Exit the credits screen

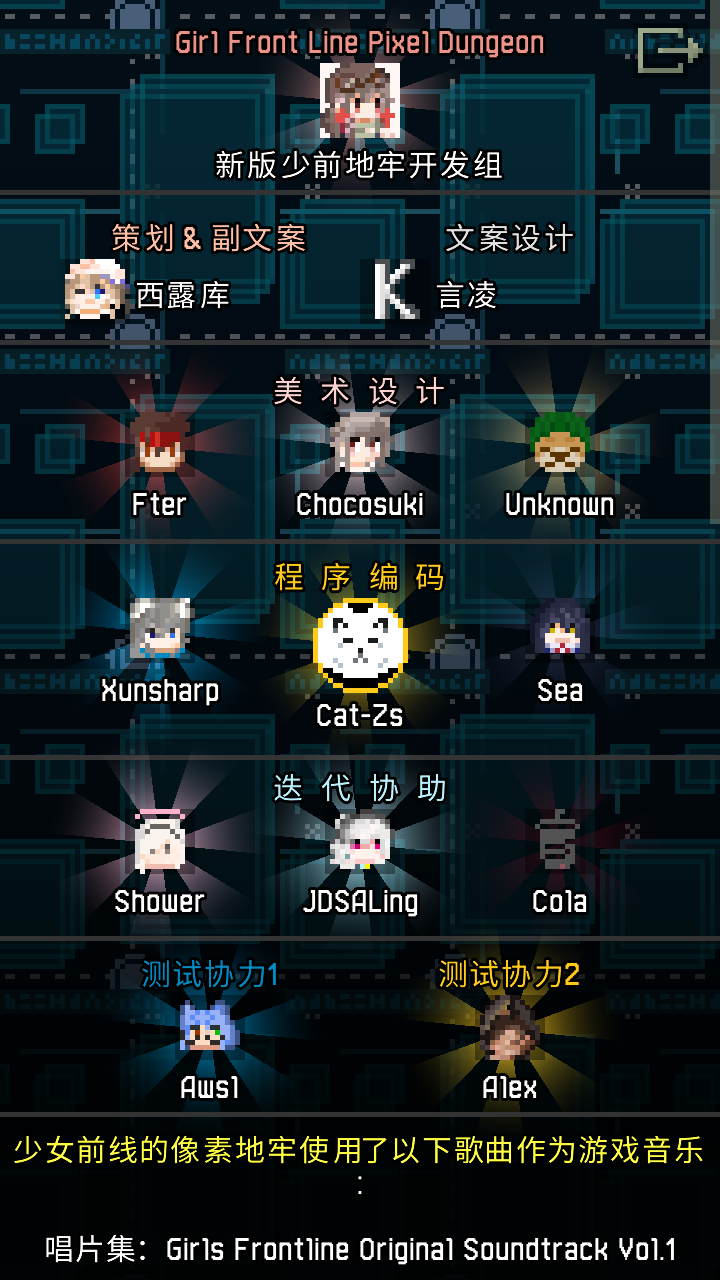click(669, 50)
